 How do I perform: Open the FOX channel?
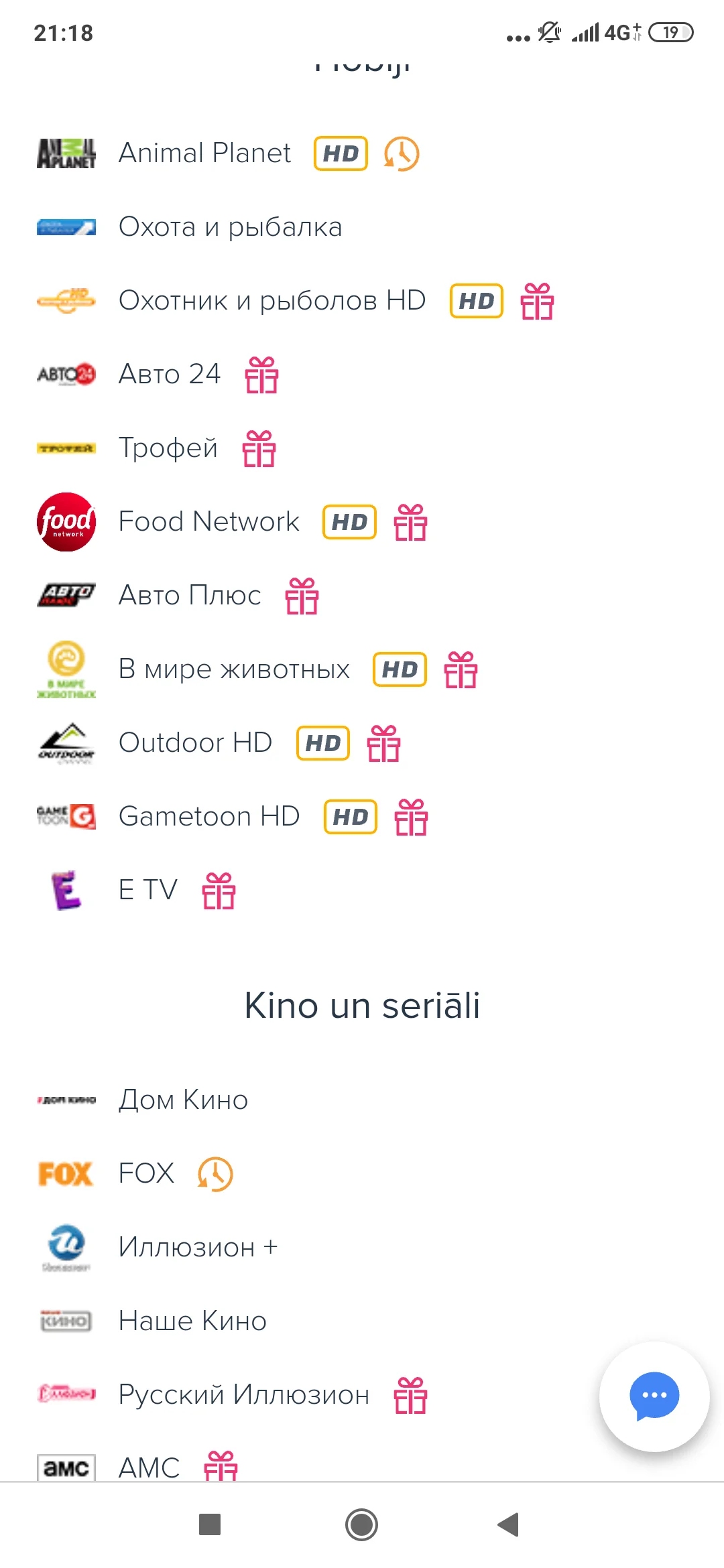146,1174
